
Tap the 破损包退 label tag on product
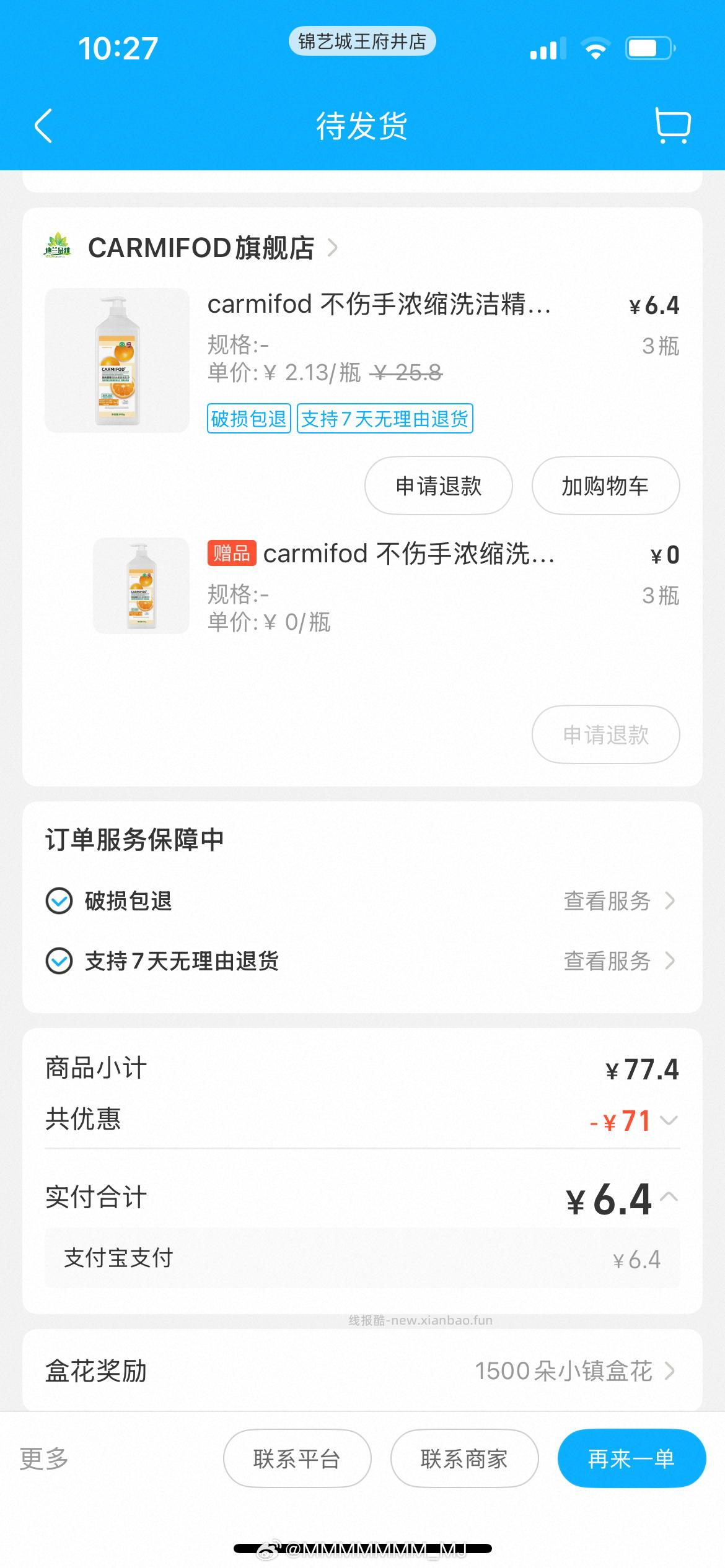248,419
